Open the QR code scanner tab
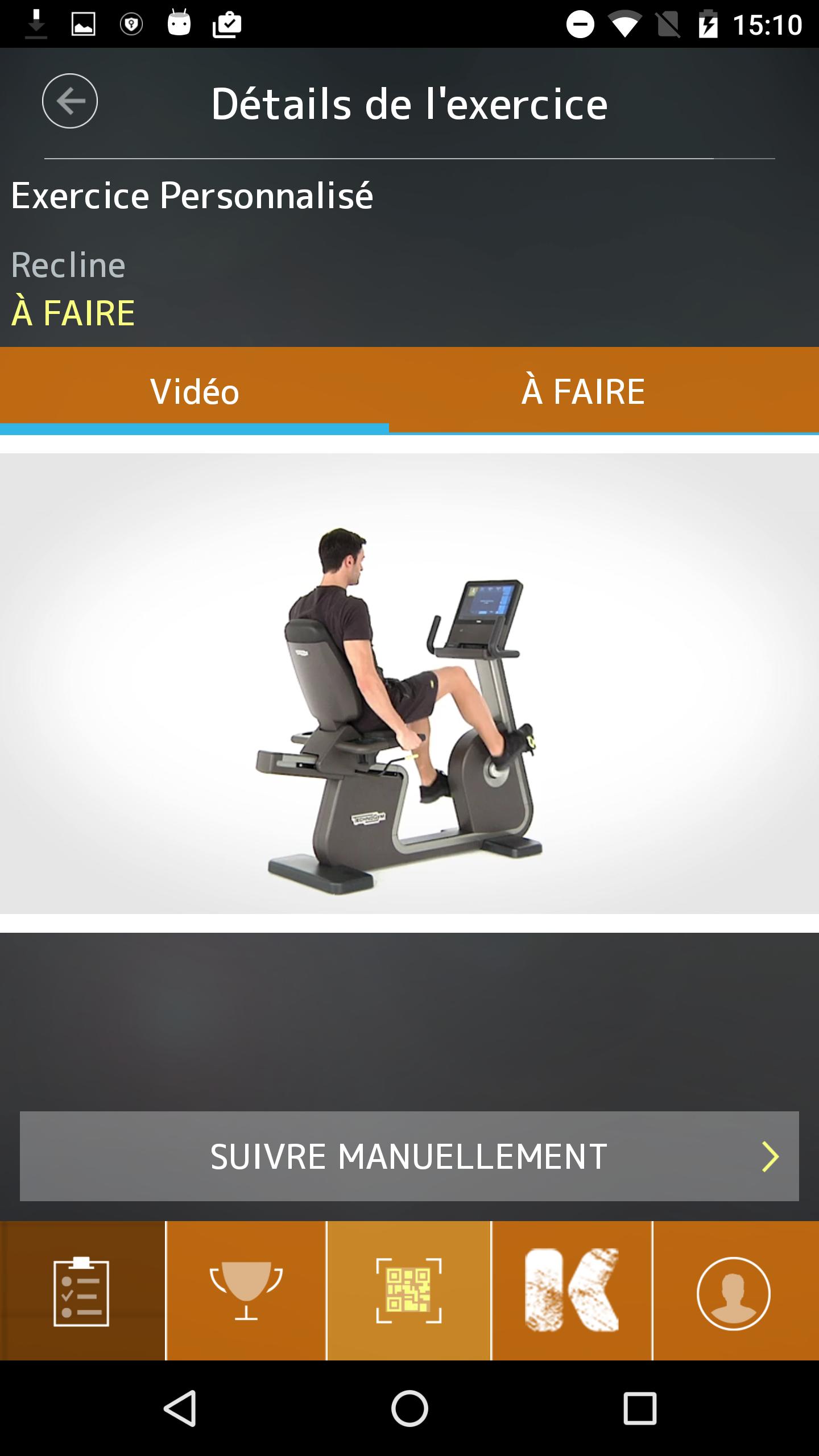 tap(408, 1291)
